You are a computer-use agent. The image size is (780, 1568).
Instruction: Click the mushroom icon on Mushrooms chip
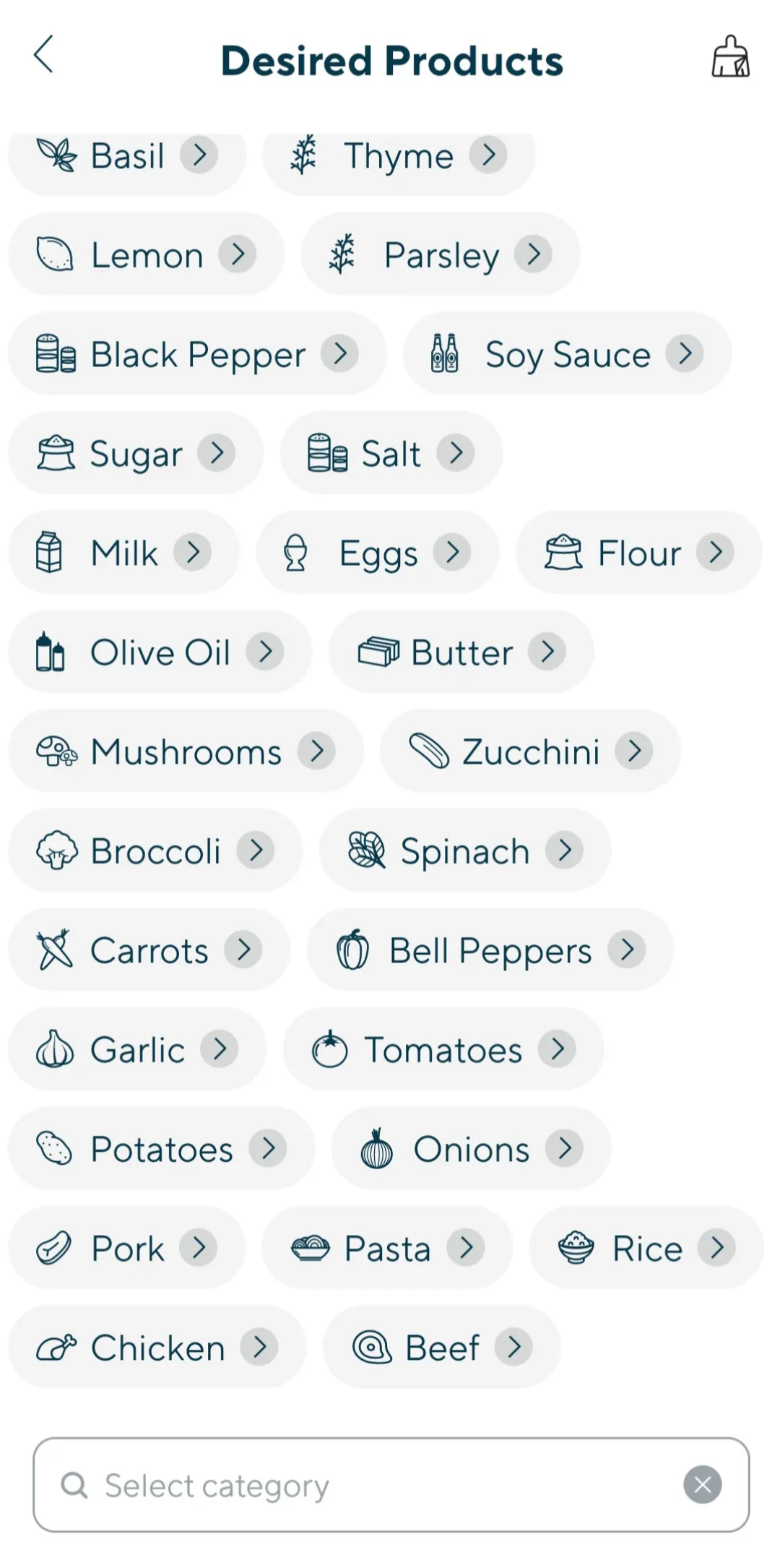(x=58, y=751)
